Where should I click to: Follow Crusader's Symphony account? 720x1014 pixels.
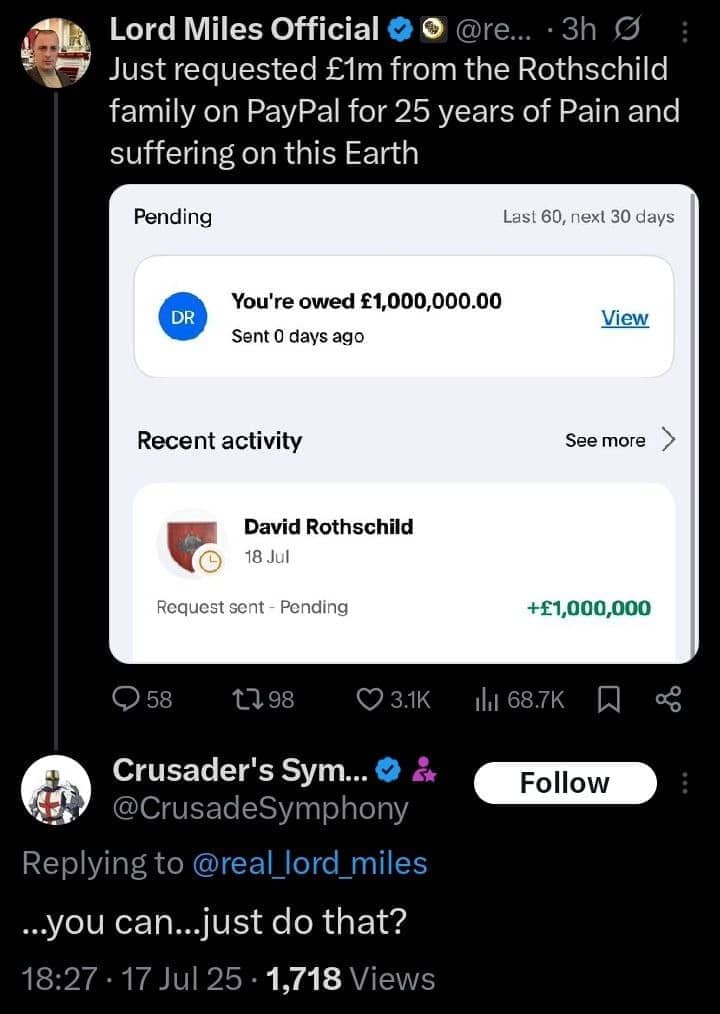564,782
